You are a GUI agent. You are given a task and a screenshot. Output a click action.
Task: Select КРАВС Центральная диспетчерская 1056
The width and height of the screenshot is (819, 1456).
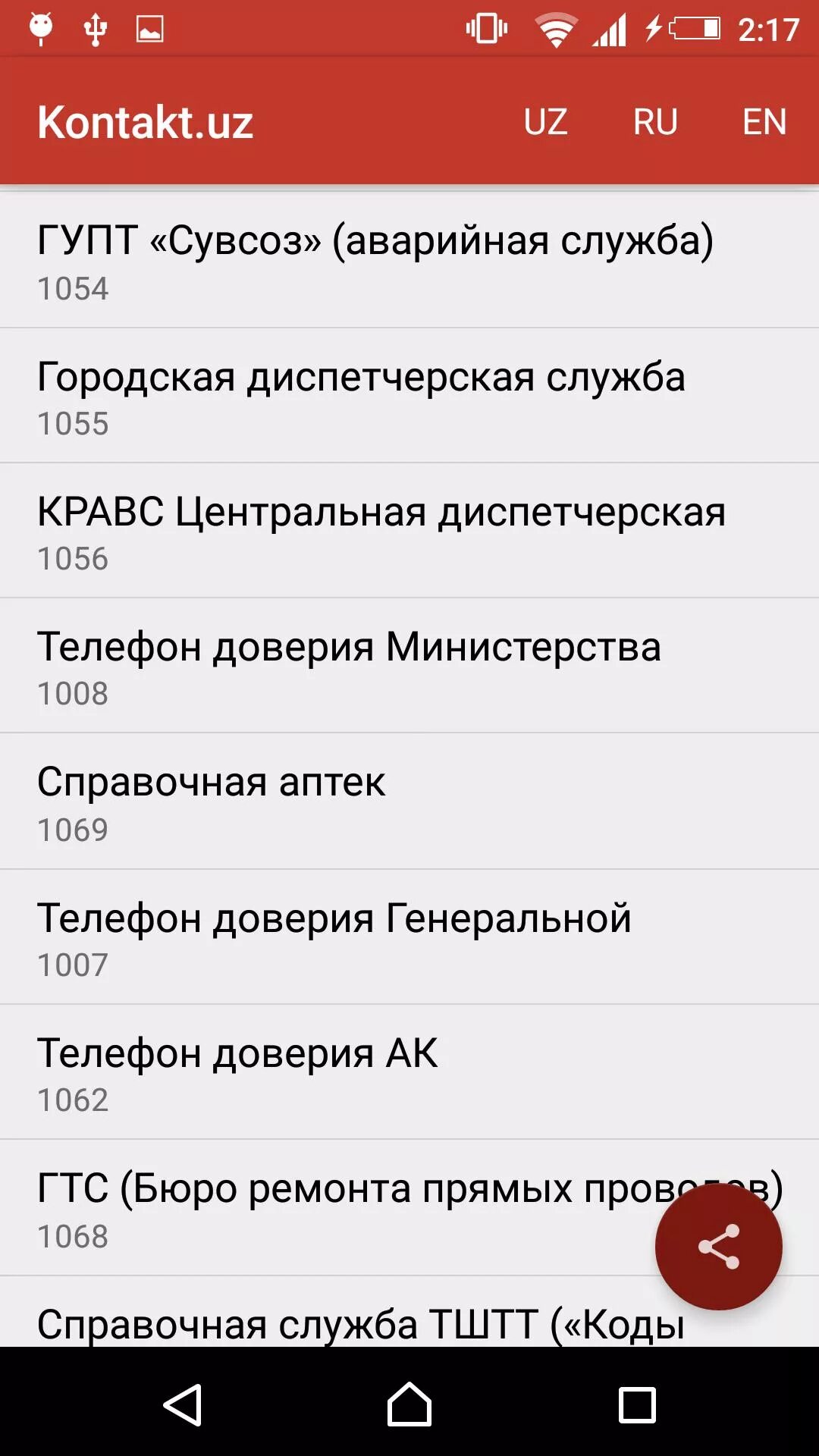[381, 532]
